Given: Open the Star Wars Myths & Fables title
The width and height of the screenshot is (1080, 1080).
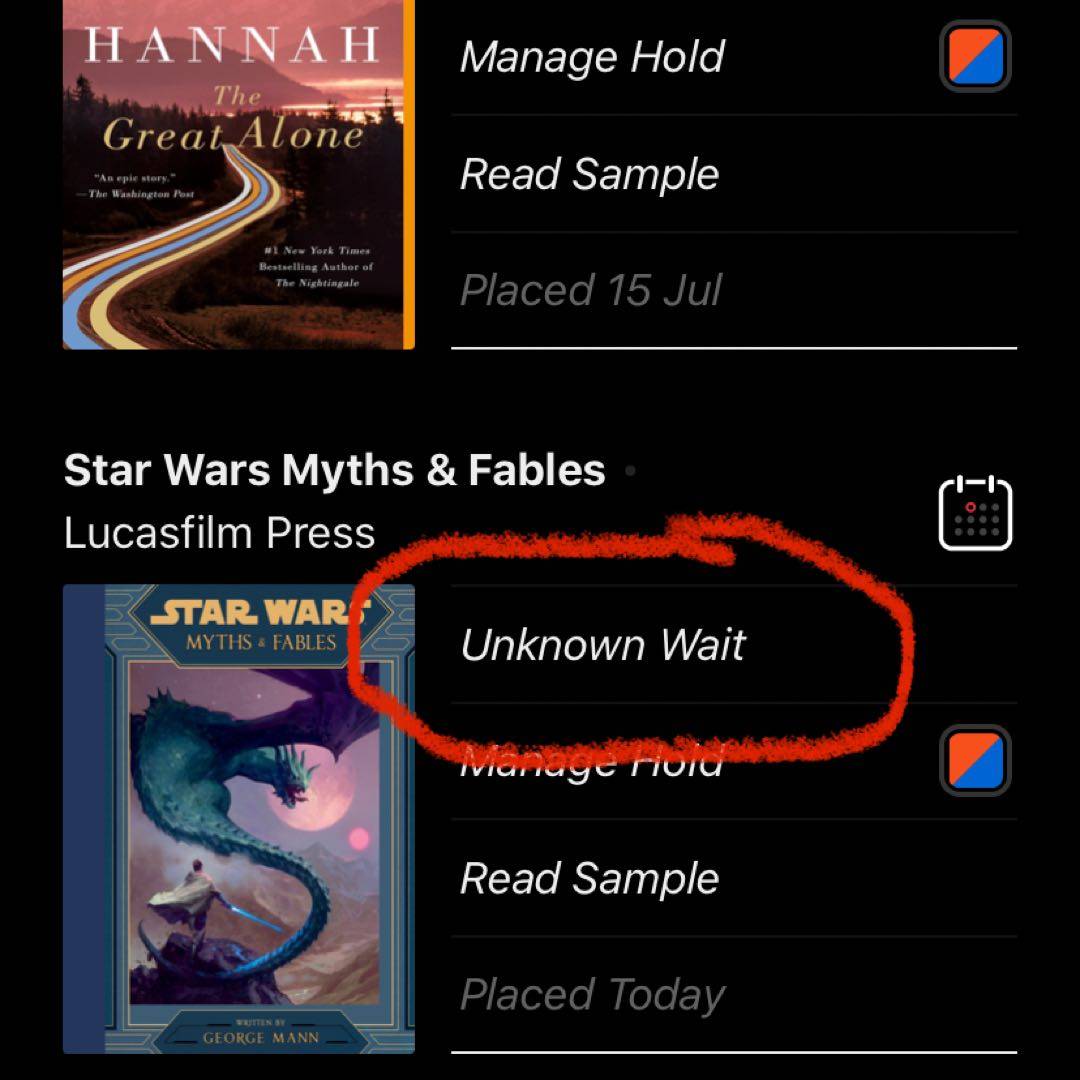Looking at the screenshot, I should (x=334, y=470).
